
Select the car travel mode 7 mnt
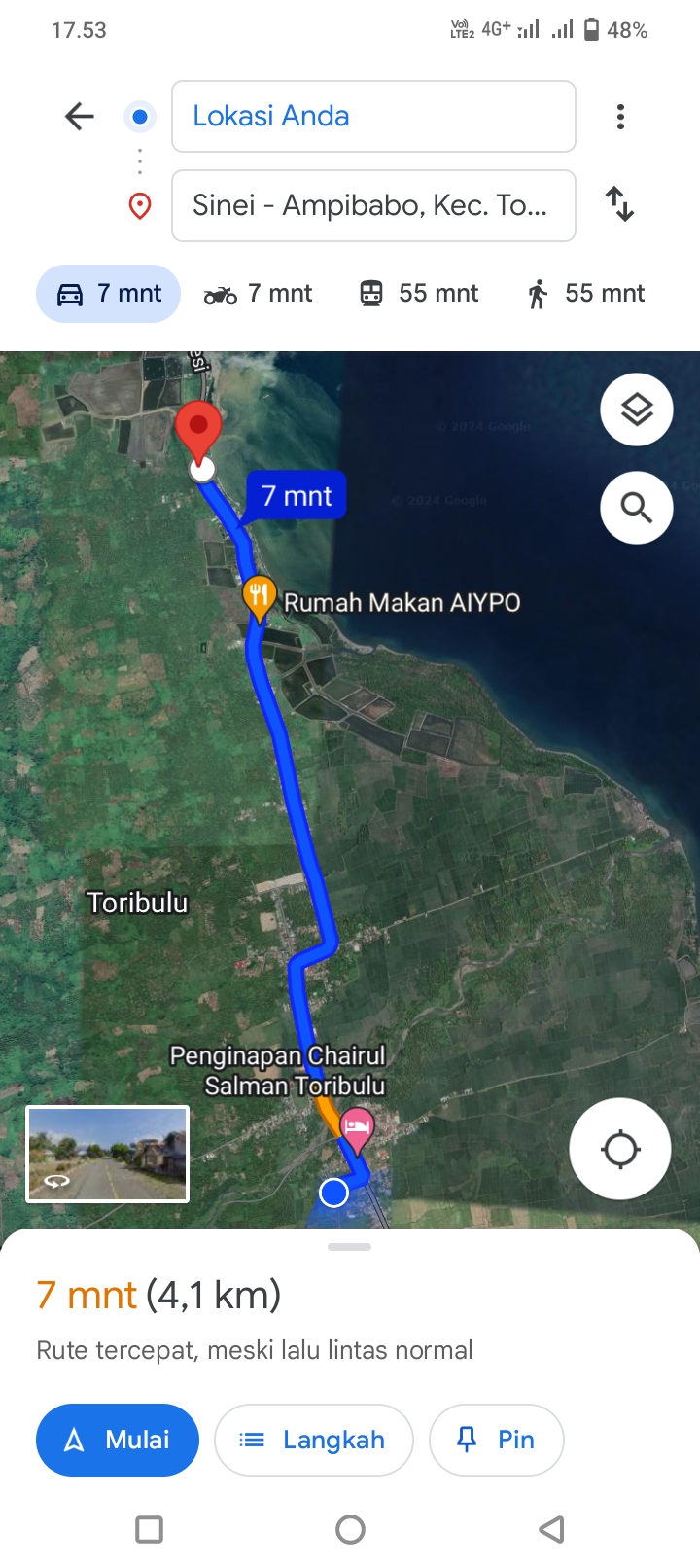[109, 294]
